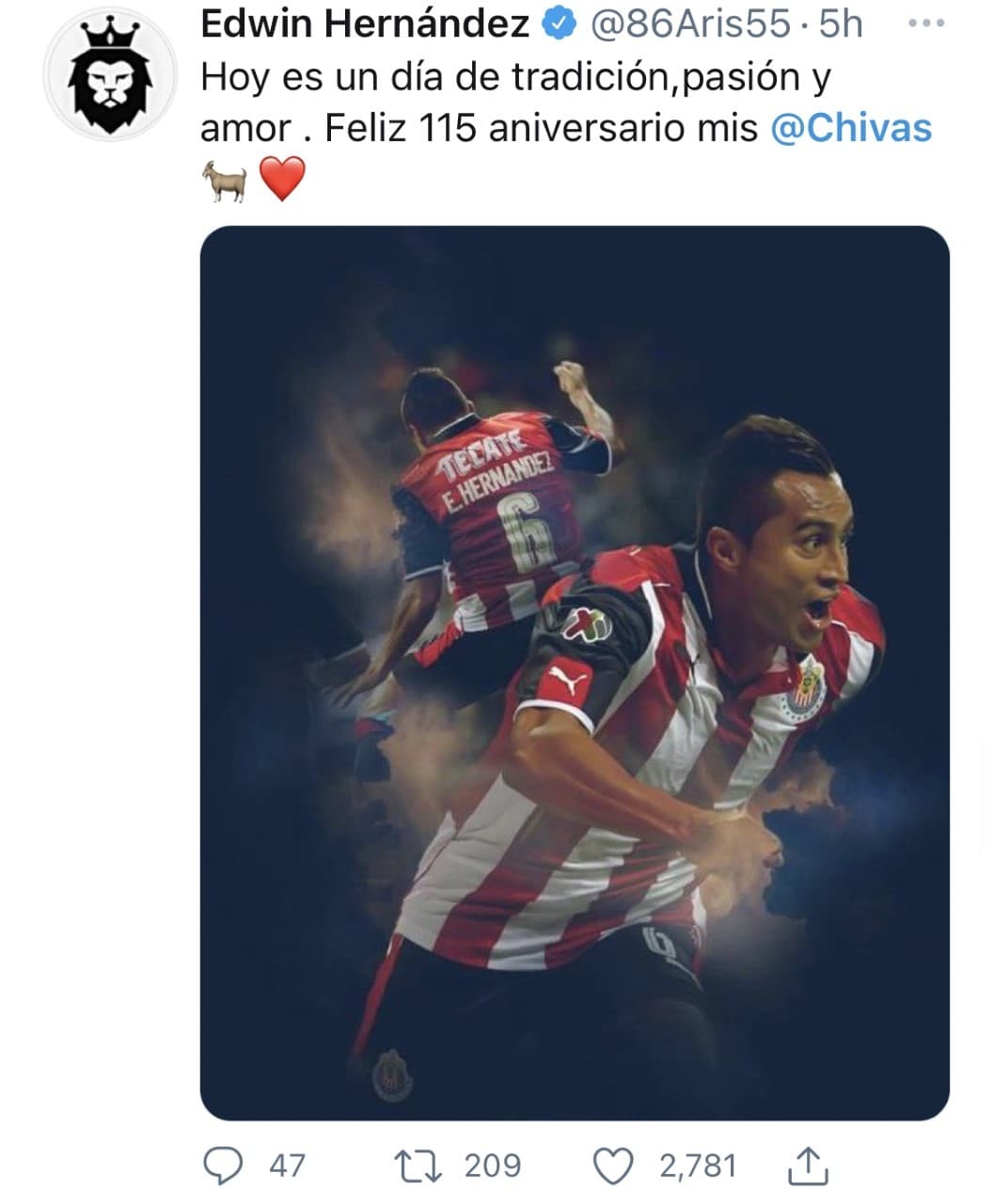Undo like by tapping the heart again
993x1204 pixels.
(615, 1164)
